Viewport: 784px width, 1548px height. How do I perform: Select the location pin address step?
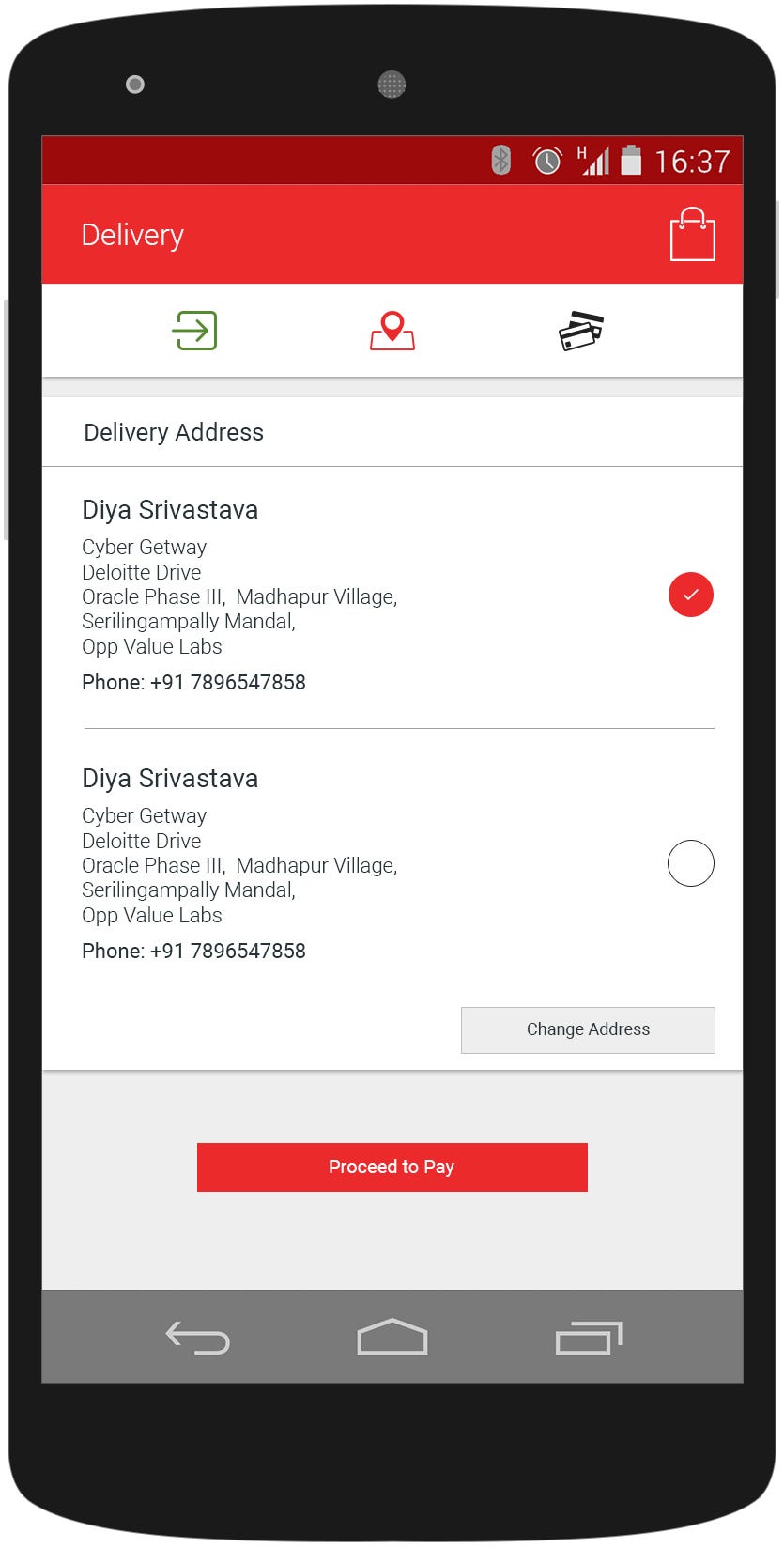pyautogui.click(x=392, y=331)
